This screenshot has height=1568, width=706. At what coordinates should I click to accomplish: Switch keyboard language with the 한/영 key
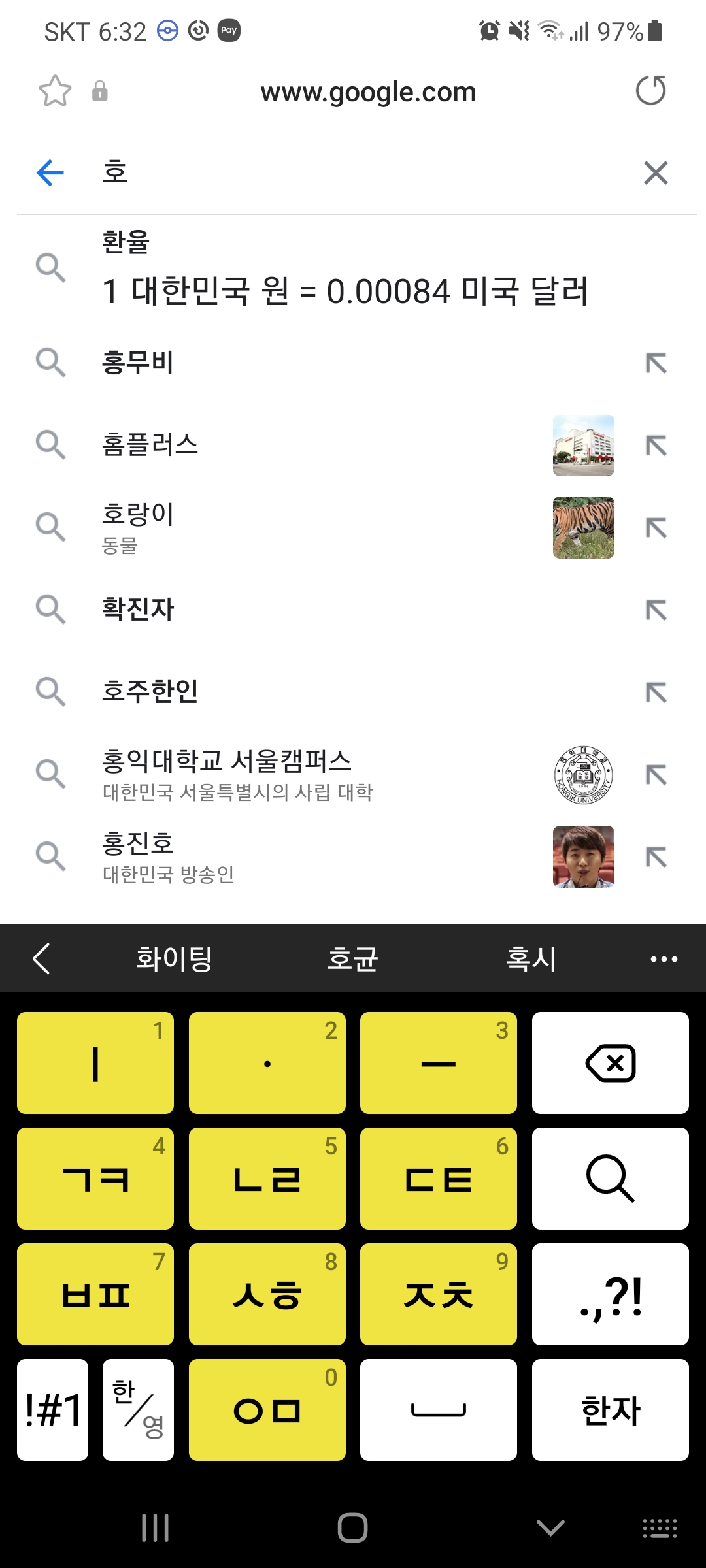[x=138, y=1409]
